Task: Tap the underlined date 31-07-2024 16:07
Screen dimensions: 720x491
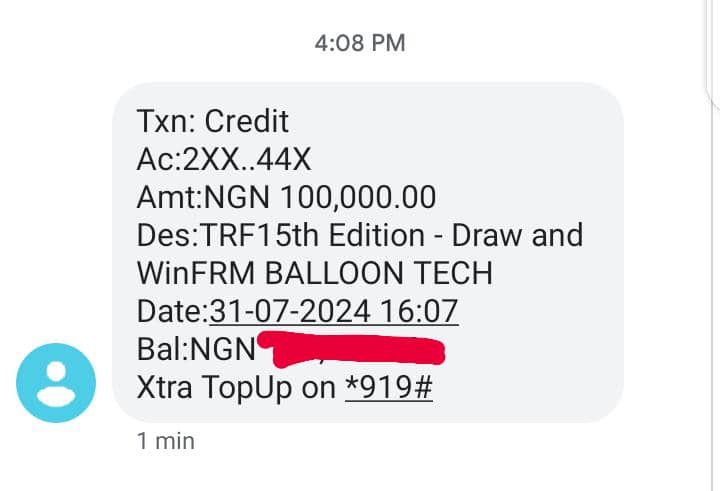Action: click(333, 311)
